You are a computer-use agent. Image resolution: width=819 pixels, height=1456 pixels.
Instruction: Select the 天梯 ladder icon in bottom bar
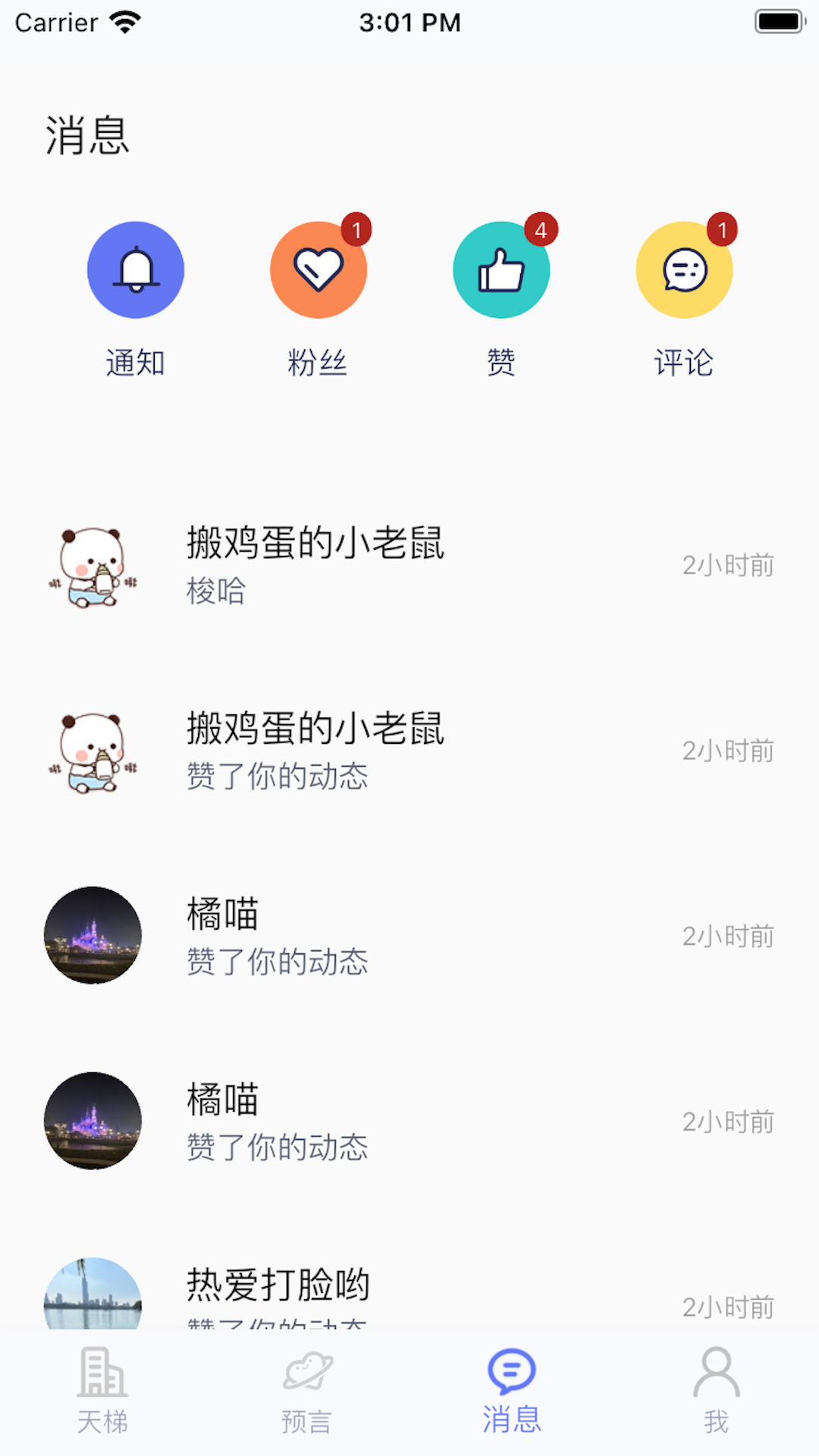click(102, 1373)
